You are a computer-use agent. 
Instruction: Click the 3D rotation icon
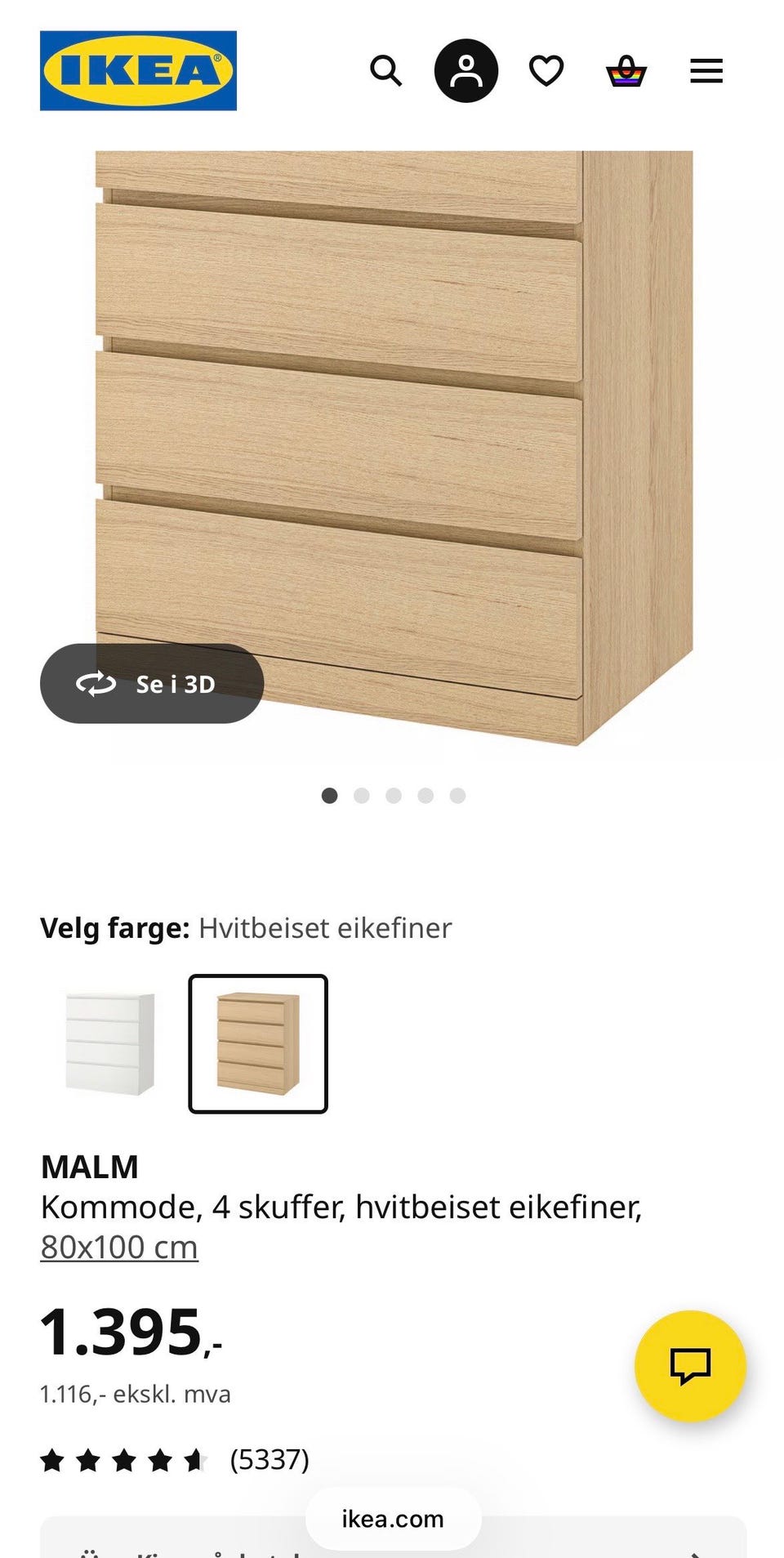click(x=97, y=685)
